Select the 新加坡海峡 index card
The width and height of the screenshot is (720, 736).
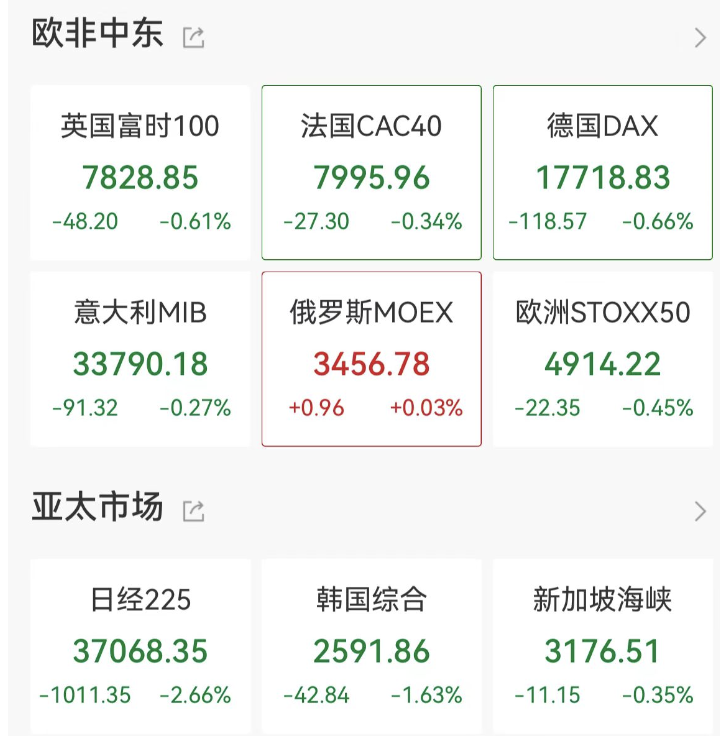click(x=603, y=646)
